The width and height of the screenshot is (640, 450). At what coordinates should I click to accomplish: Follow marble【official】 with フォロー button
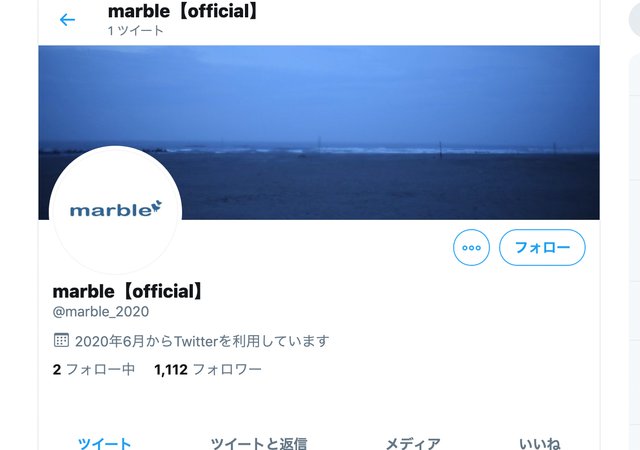[542, 247]
